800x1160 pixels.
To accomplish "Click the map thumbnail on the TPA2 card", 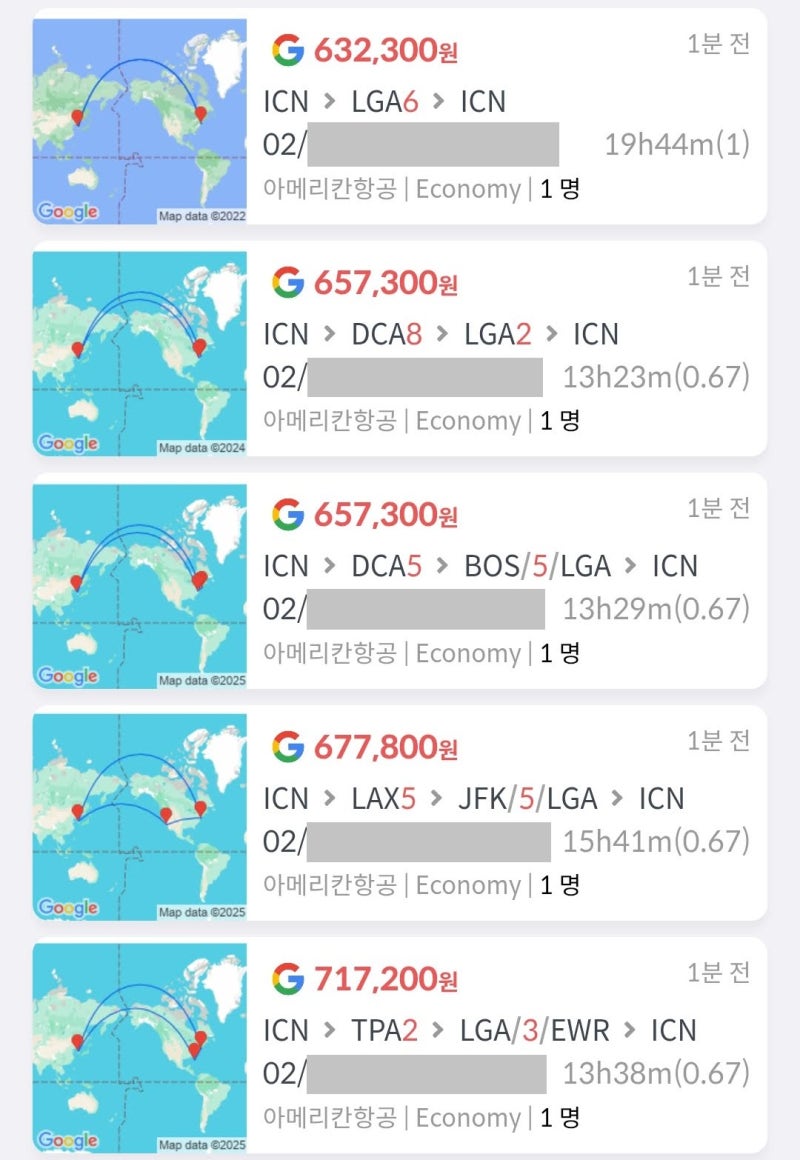I will tap(140, 1052).
